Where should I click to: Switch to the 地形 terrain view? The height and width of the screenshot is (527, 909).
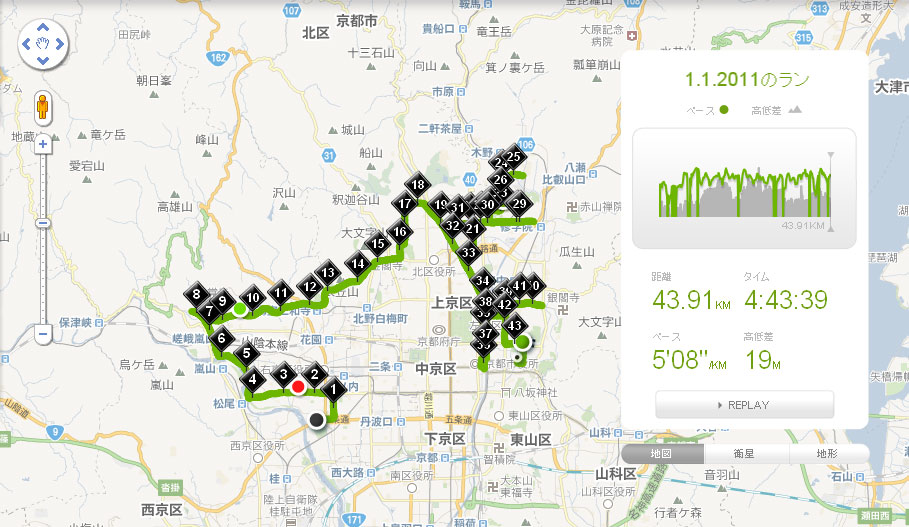point(827,454)
